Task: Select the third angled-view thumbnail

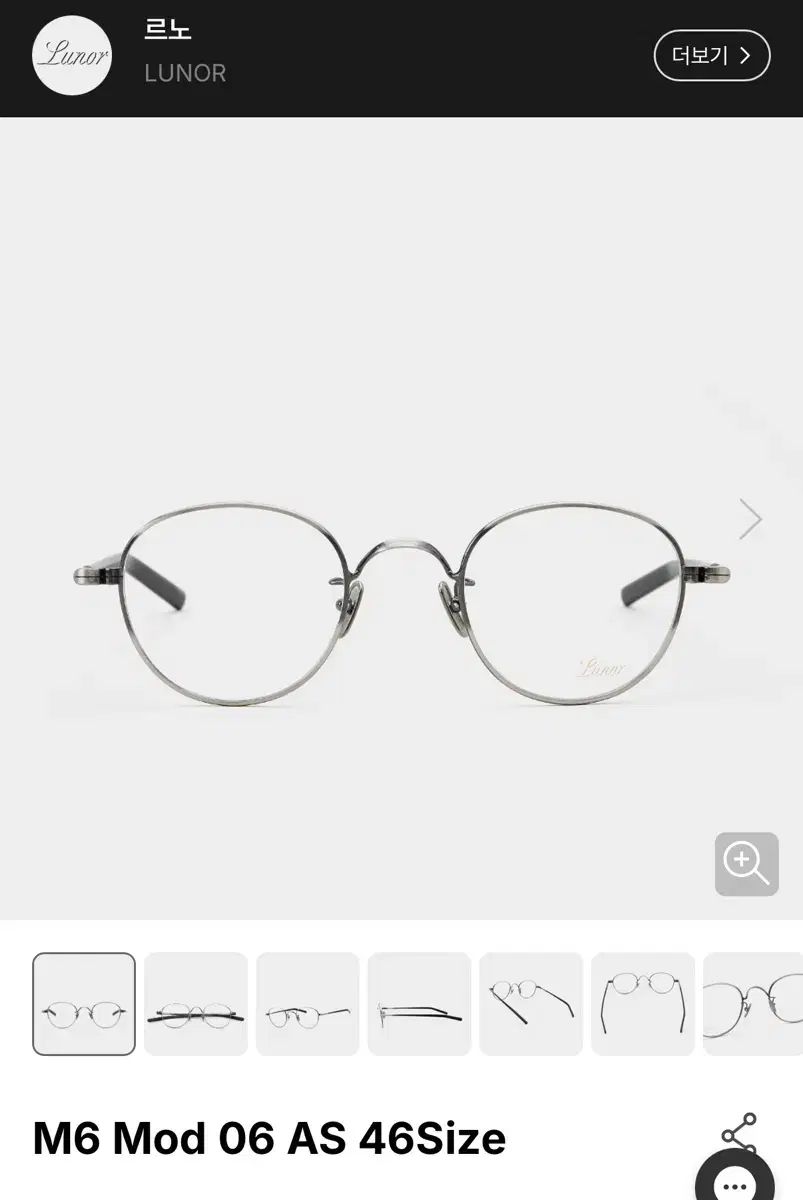Action: coord(307,1004)
